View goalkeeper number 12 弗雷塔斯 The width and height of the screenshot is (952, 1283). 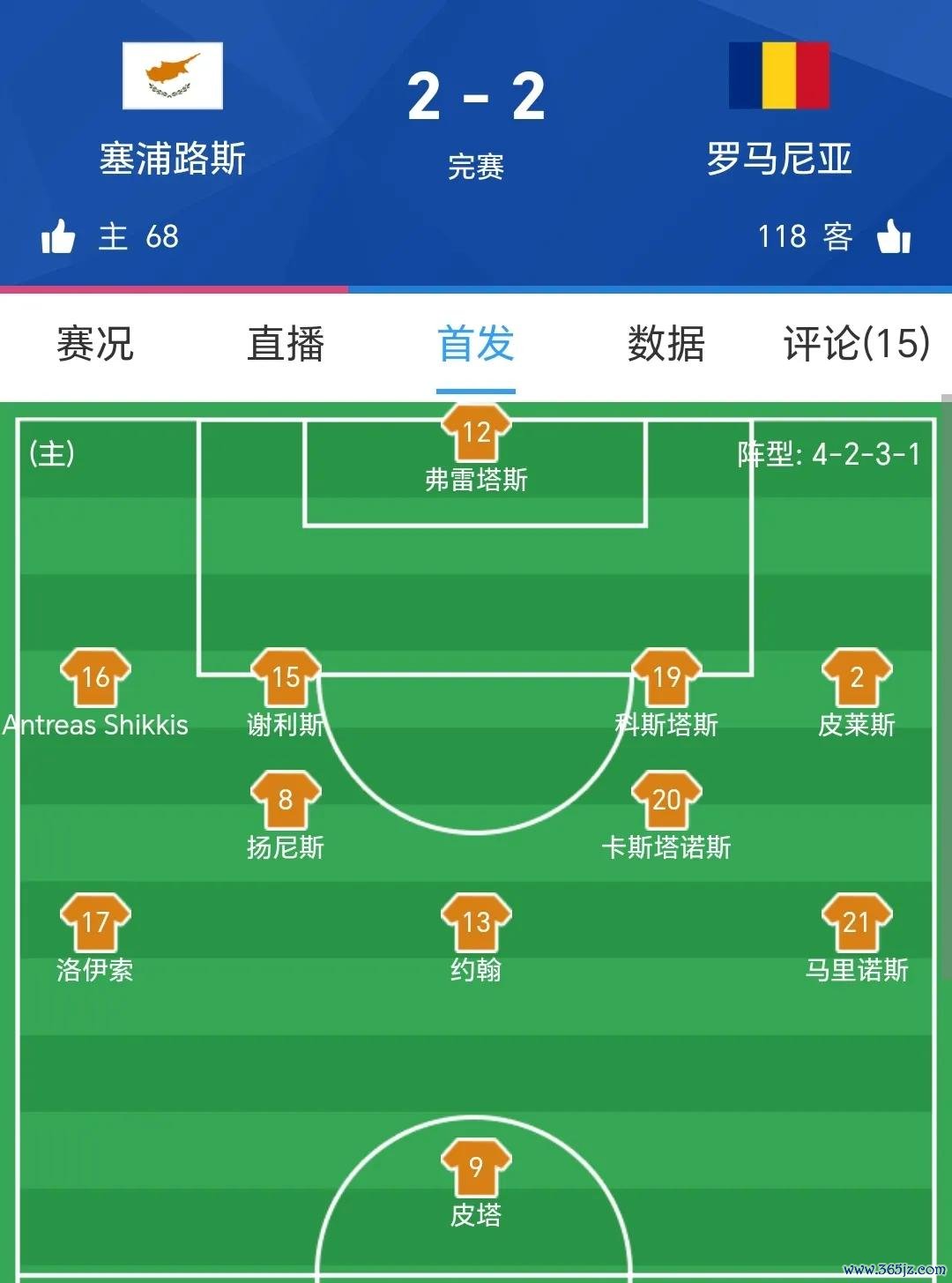click(476, 434)
